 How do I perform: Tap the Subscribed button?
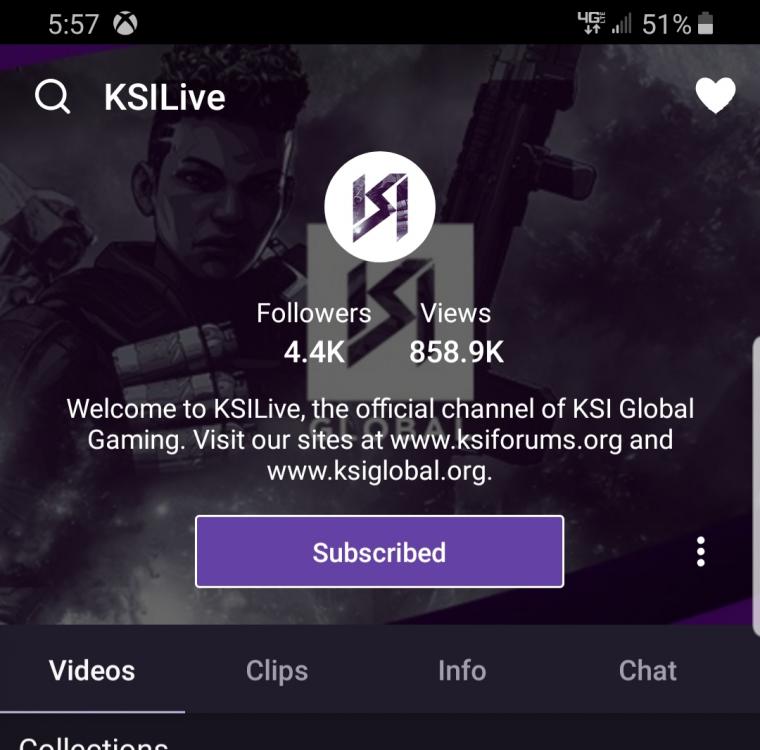pos(379,552)
